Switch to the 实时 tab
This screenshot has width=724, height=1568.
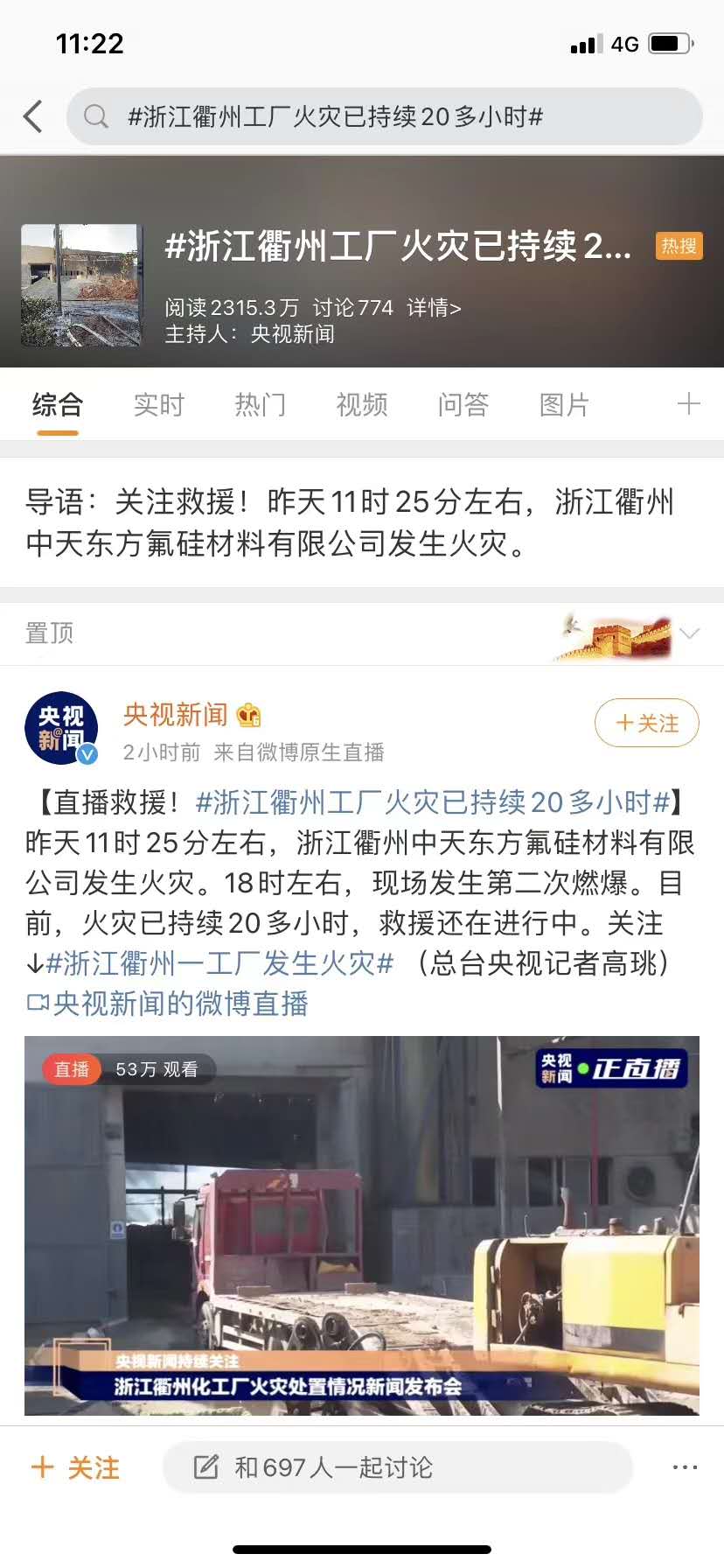click(159, 404)
